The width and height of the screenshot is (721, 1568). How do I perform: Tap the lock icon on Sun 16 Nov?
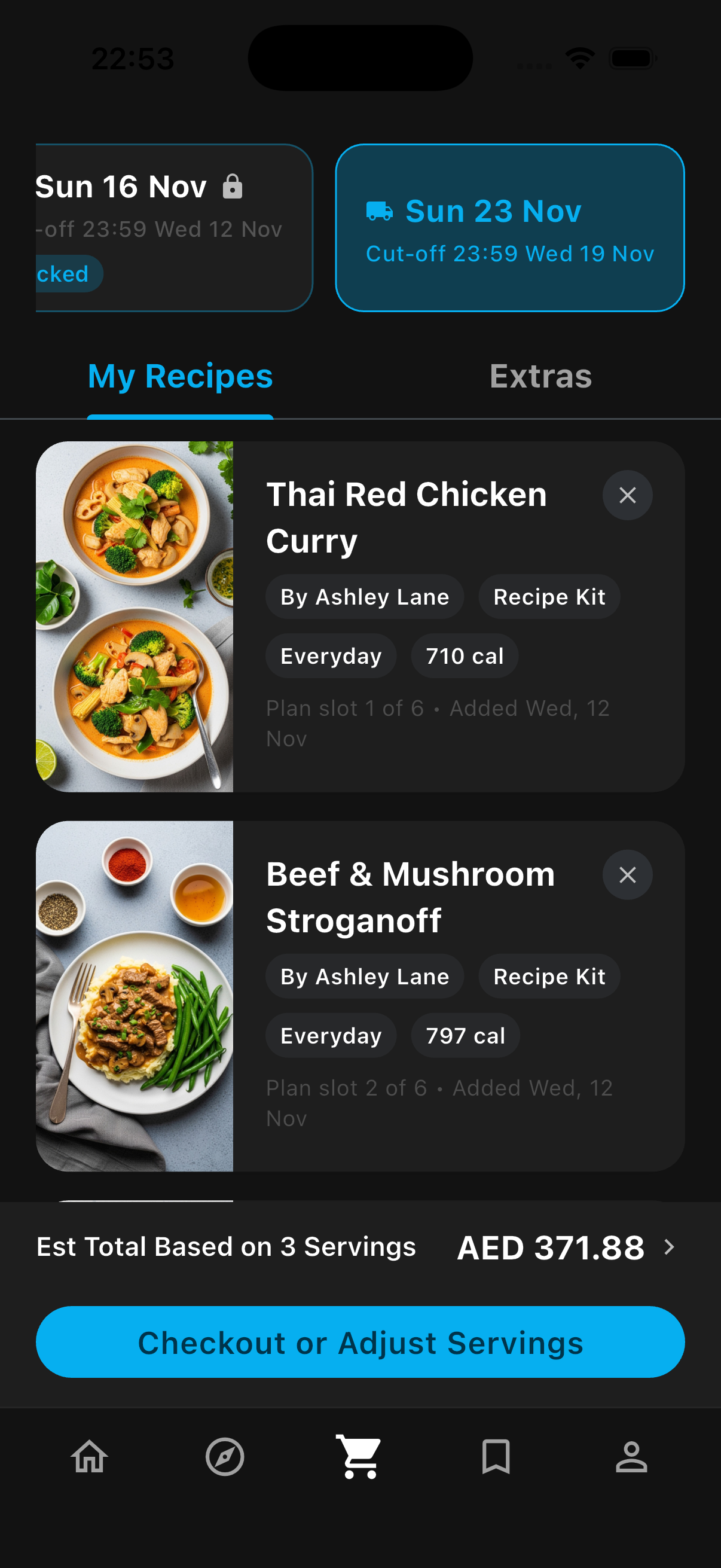click(233, 186)
